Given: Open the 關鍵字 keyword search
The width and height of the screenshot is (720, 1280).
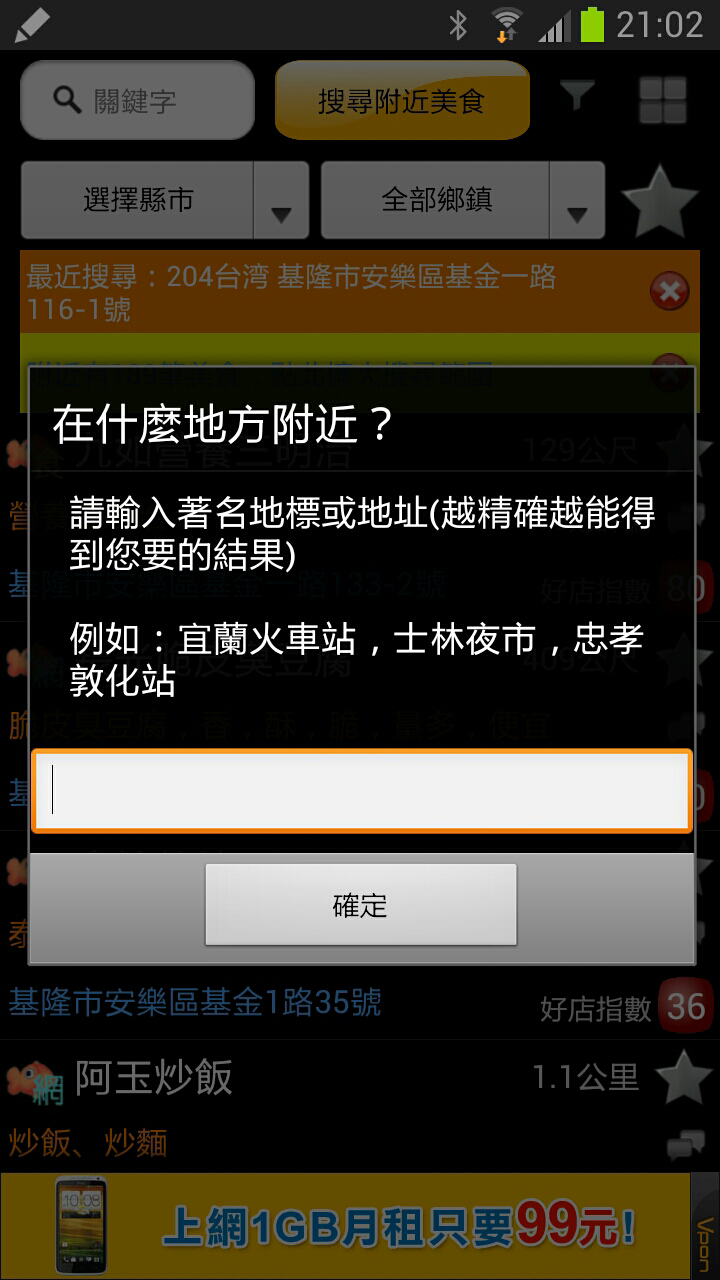Looking at the screenshot, I should [137, 100].
